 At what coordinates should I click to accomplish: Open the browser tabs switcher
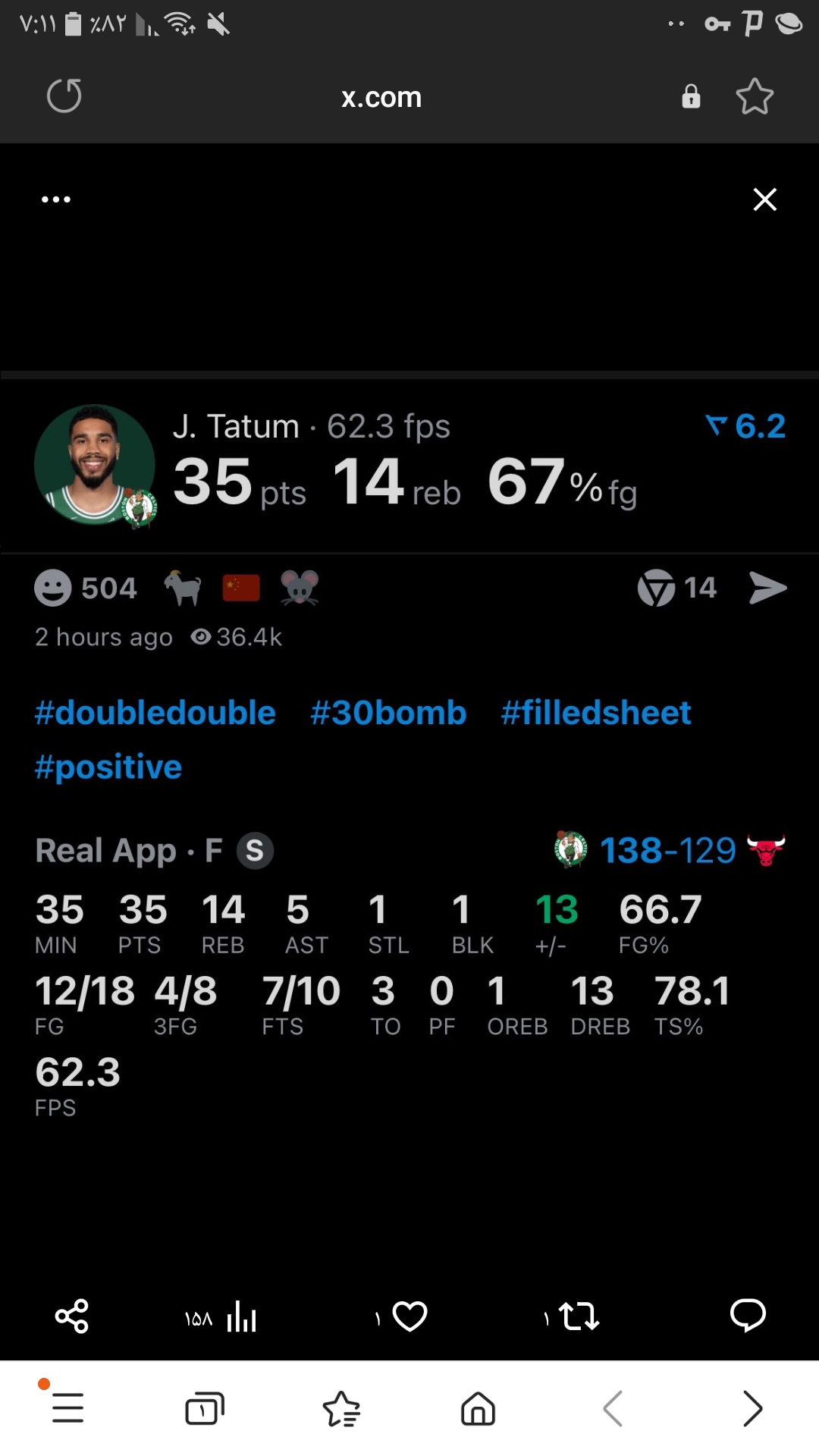click(205, 1409)
